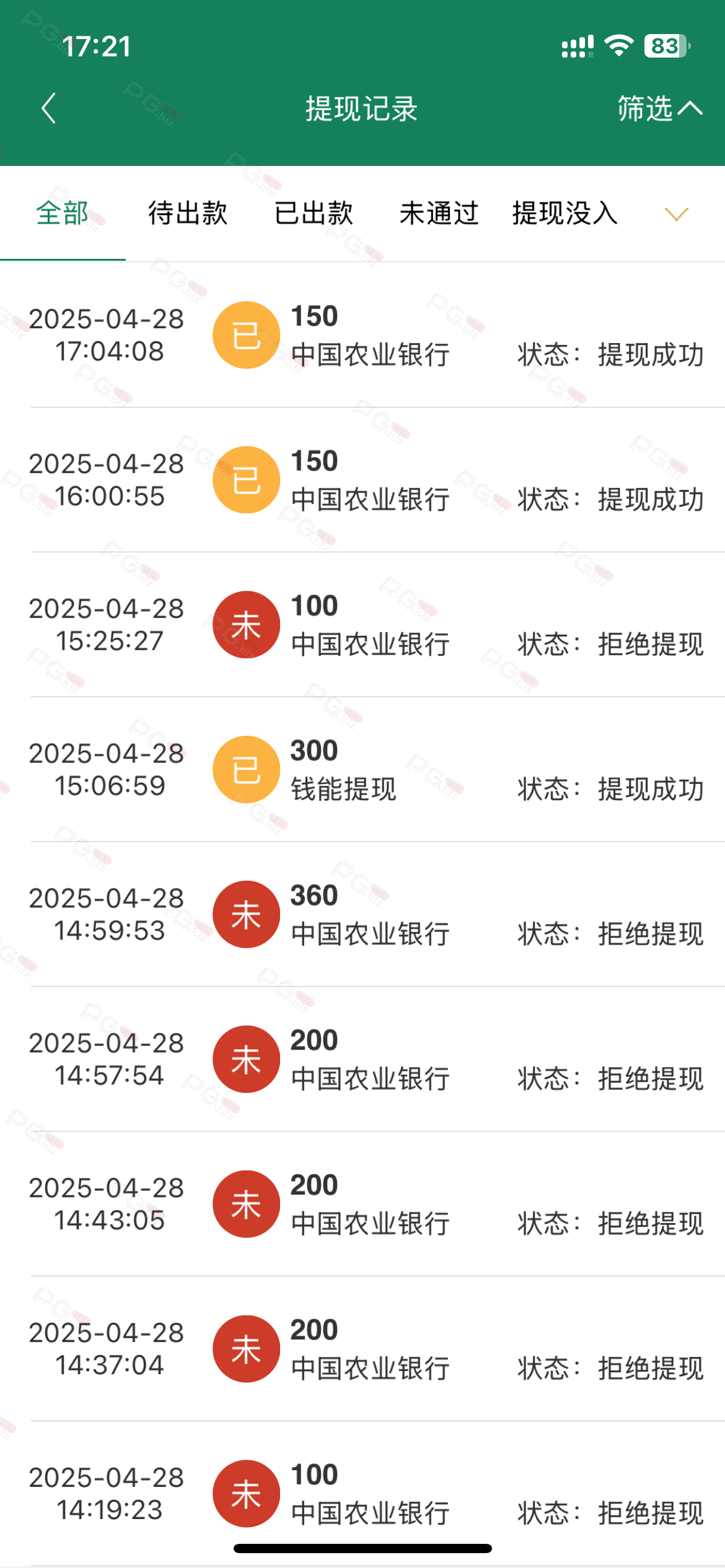Show the 未通过 records tab
Image resolution: width=725 pixels, height=1568 pixels.
pos(439,213)
